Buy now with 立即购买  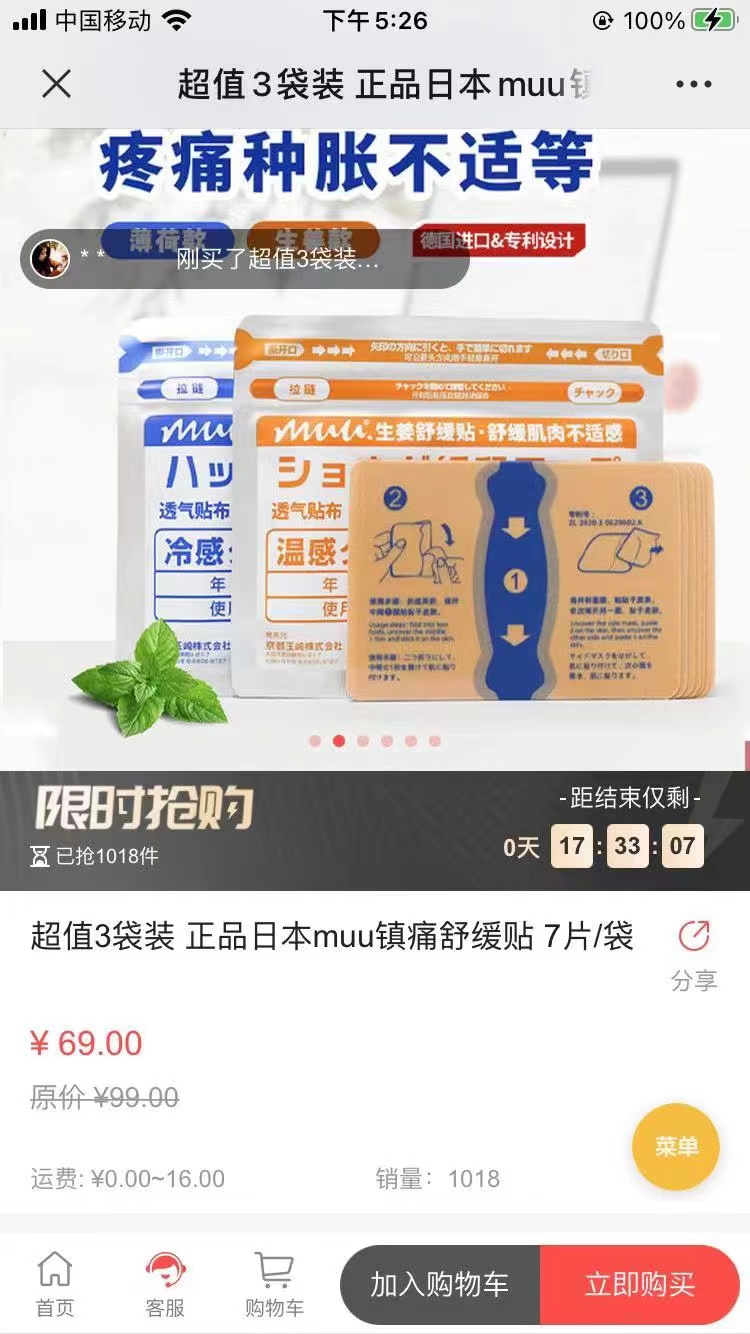pos(640,1285)
